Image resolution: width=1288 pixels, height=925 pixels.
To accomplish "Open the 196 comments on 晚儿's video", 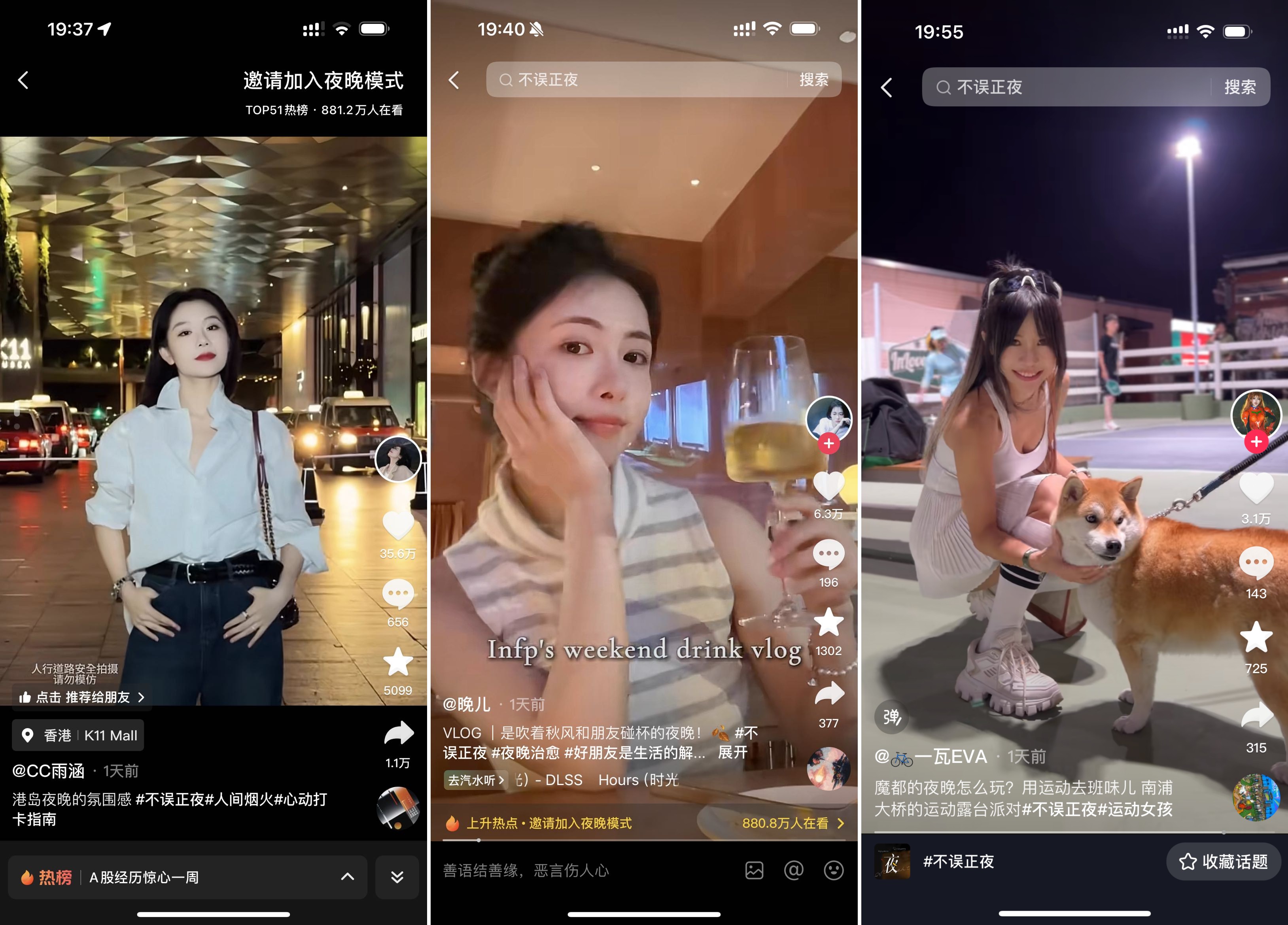I will point(828,555).
